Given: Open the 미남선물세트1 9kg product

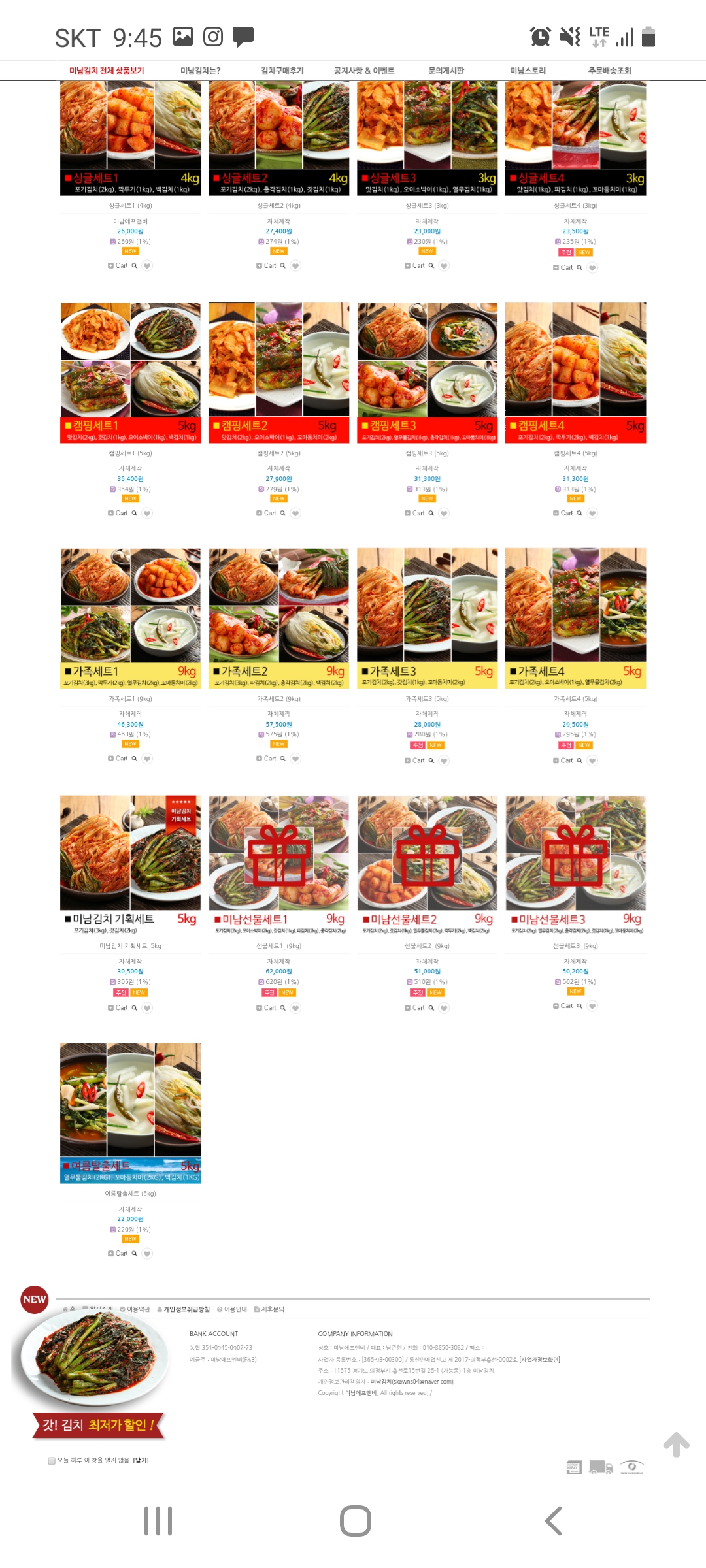Looking at the screenshot, I should 278,862.
